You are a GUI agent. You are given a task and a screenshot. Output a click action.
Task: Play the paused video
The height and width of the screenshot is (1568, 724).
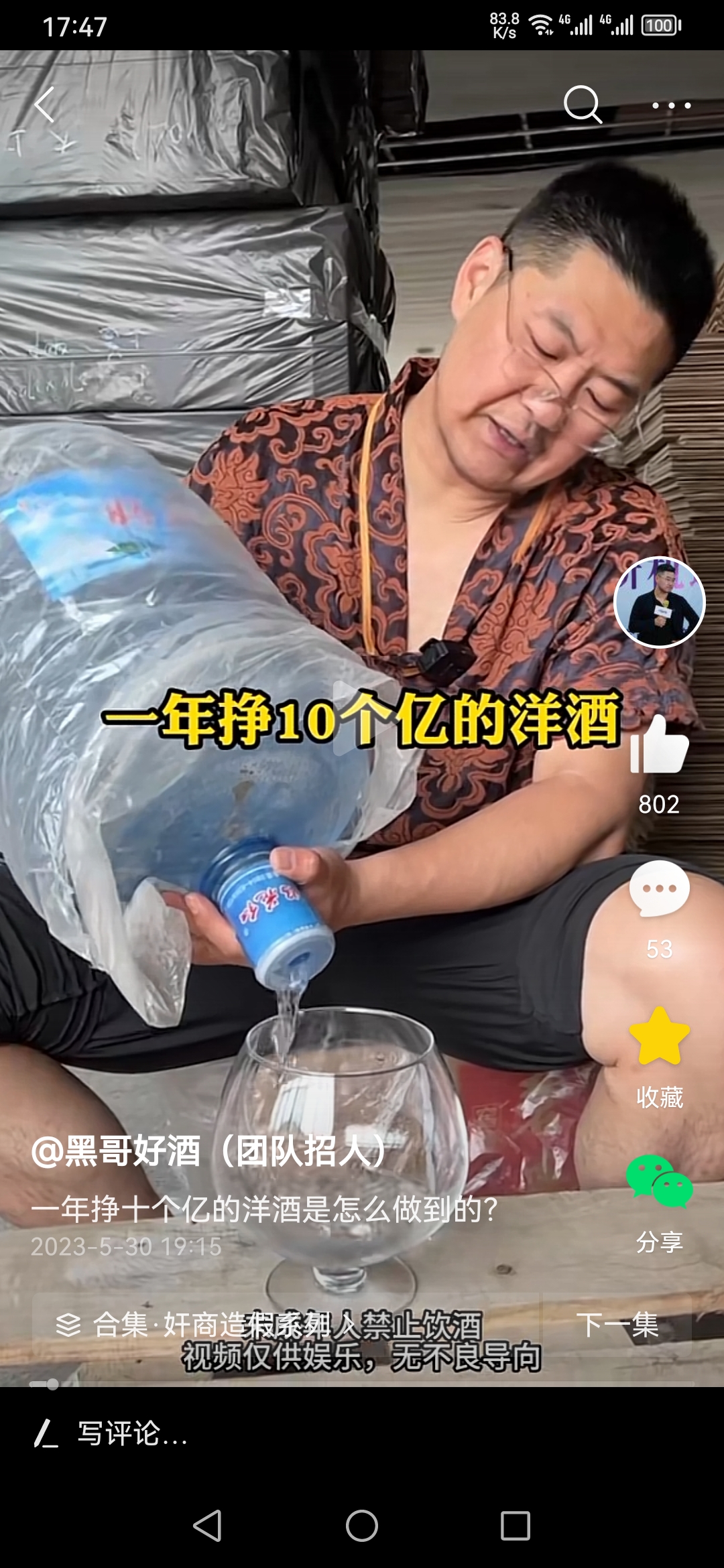[x=355, y=718]
